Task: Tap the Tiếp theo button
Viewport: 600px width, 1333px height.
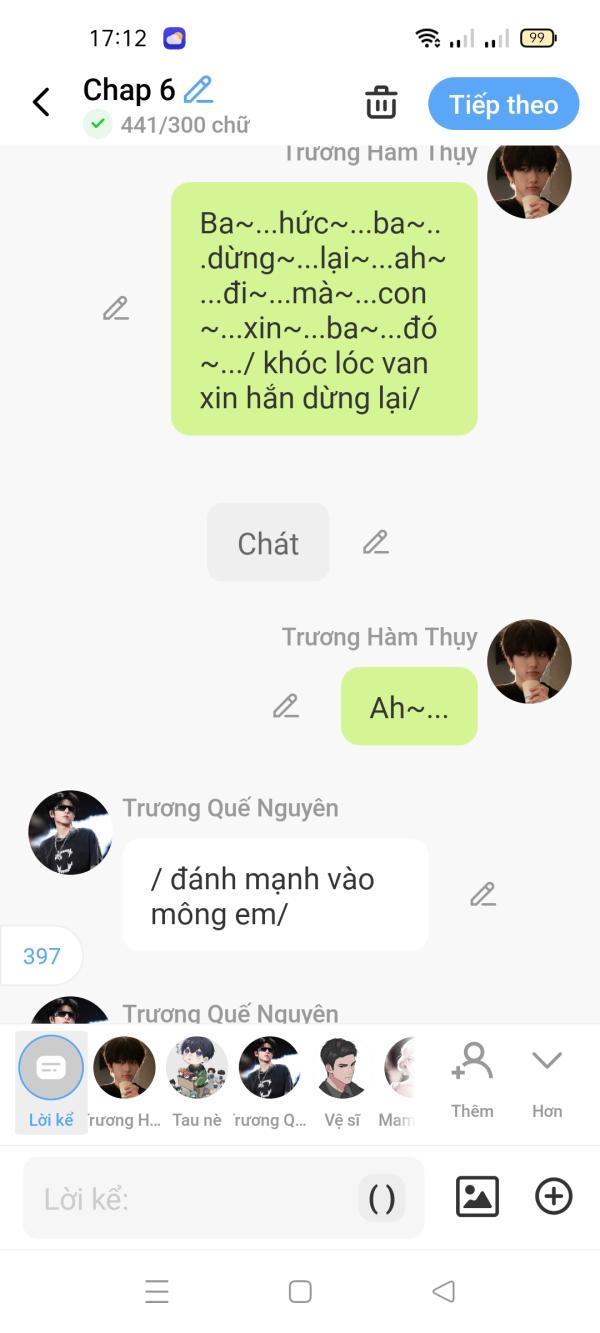Action: click(x=503, y=104)
